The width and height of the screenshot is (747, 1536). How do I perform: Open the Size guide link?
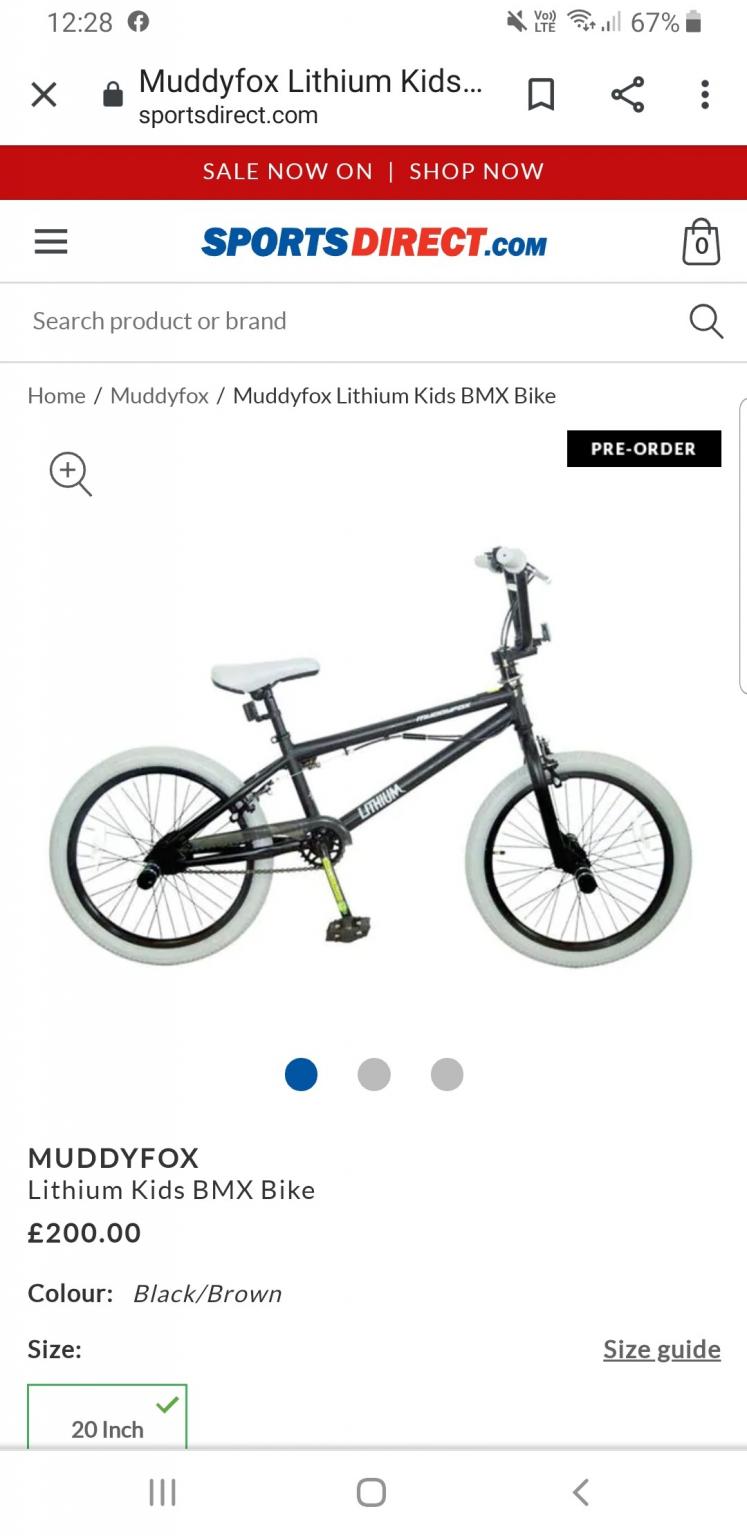[661, 1350]
